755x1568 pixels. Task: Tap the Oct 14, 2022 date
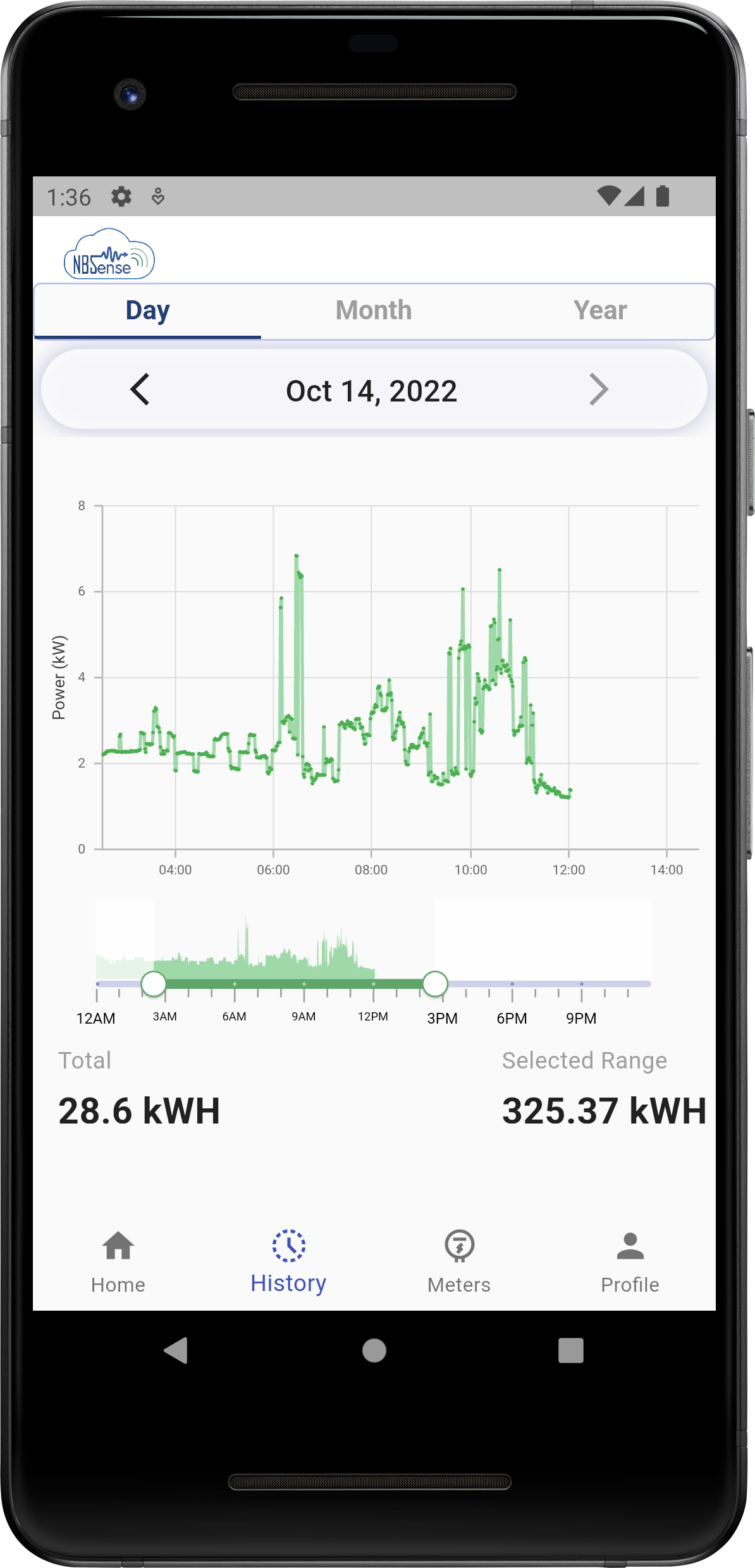[371, 391]
